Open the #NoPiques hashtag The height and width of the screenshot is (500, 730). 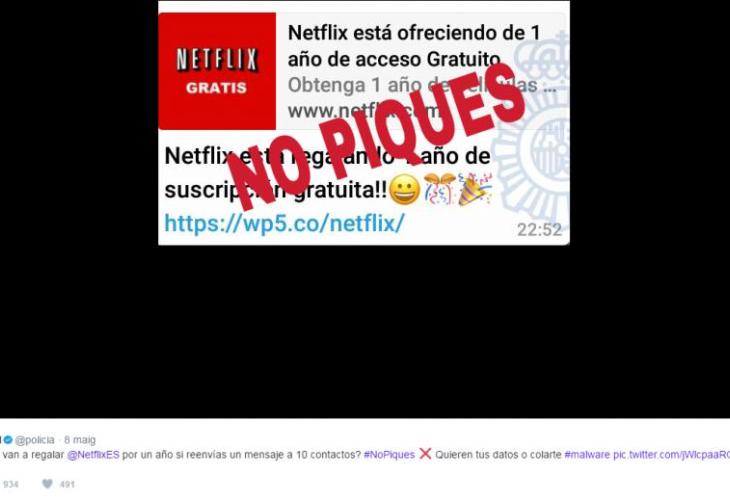[x=388, y=454]
